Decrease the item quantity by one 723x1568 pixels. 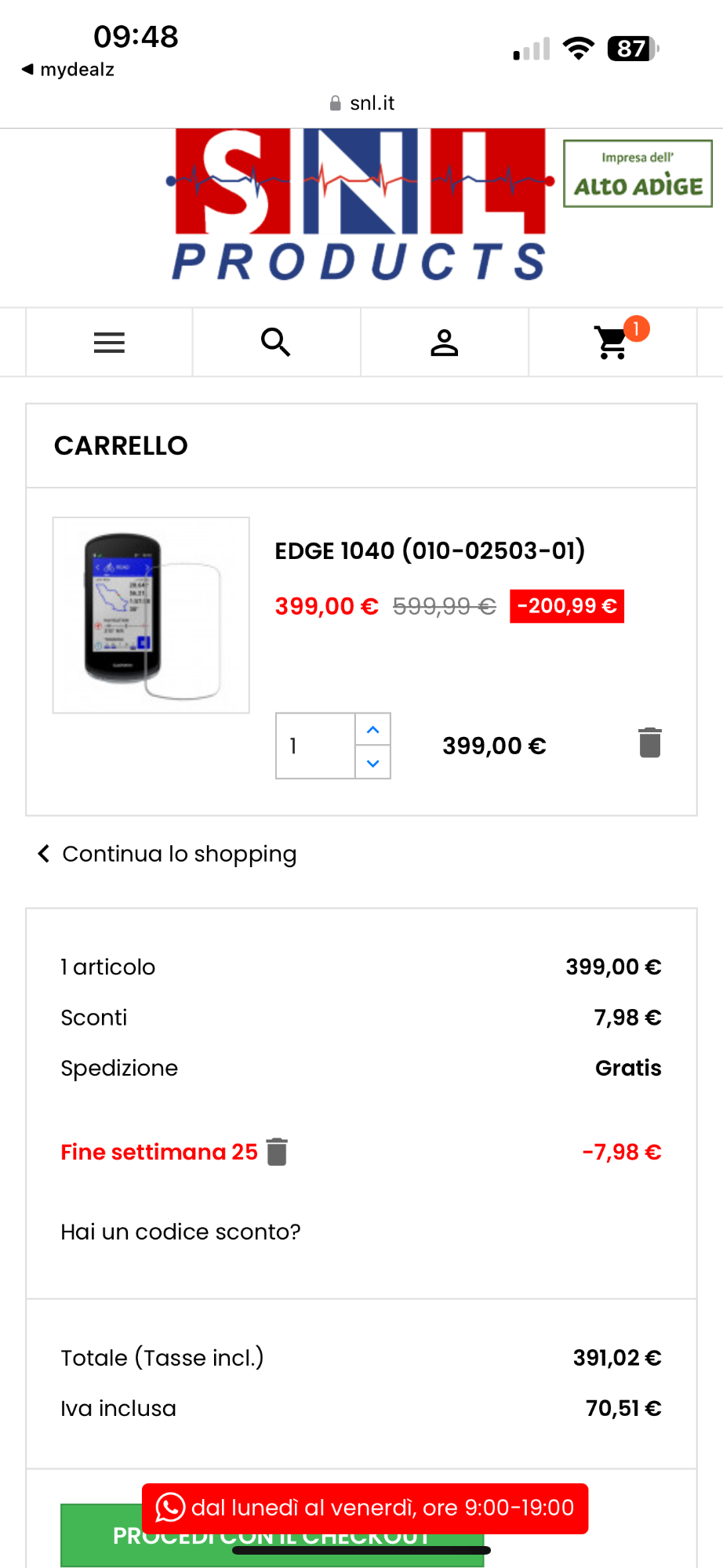click(x=373, y=763)
